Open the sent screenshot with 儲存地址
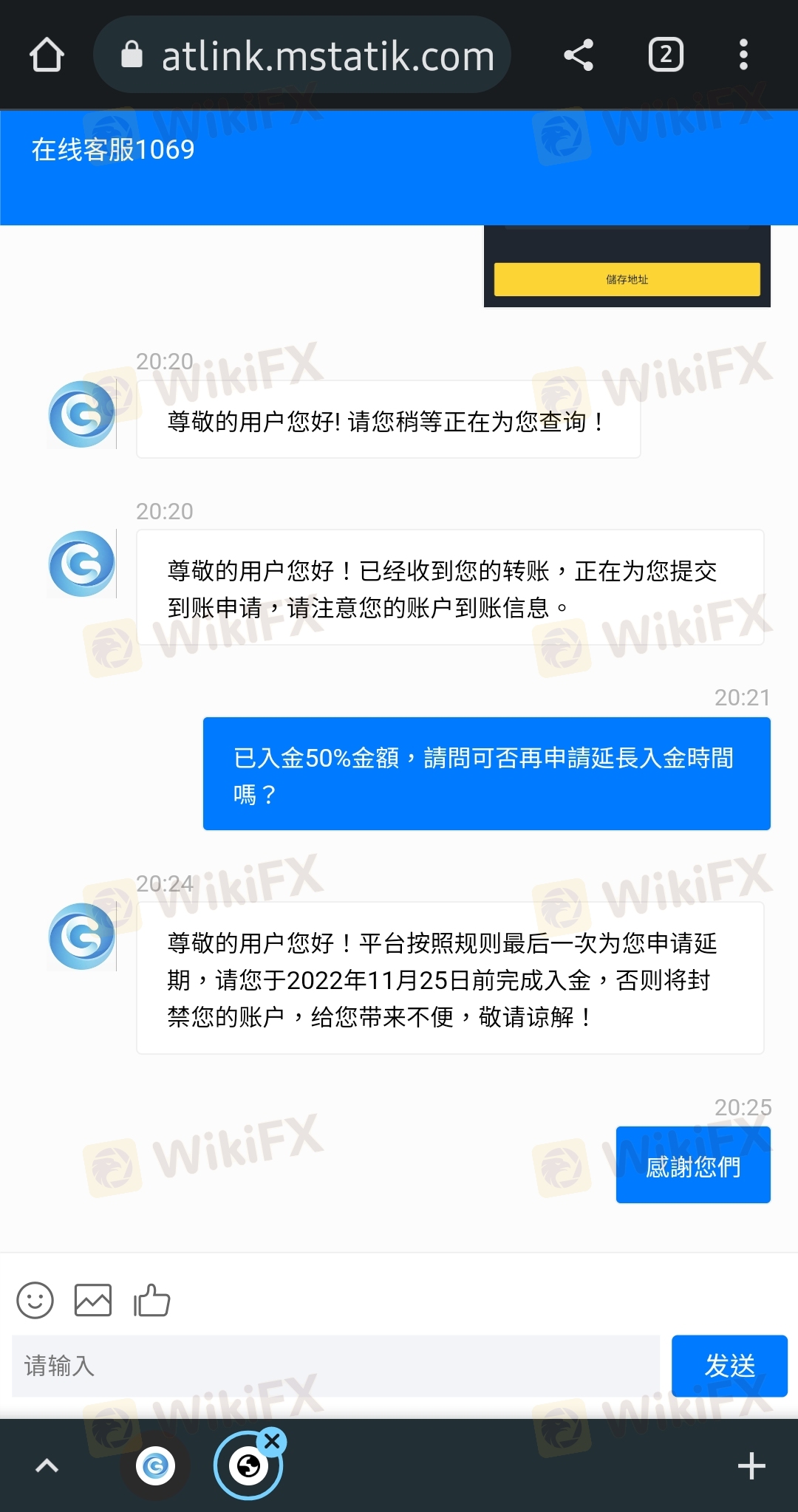The height and width of the screenshot is (1512, 798). [x=627, y=266]
